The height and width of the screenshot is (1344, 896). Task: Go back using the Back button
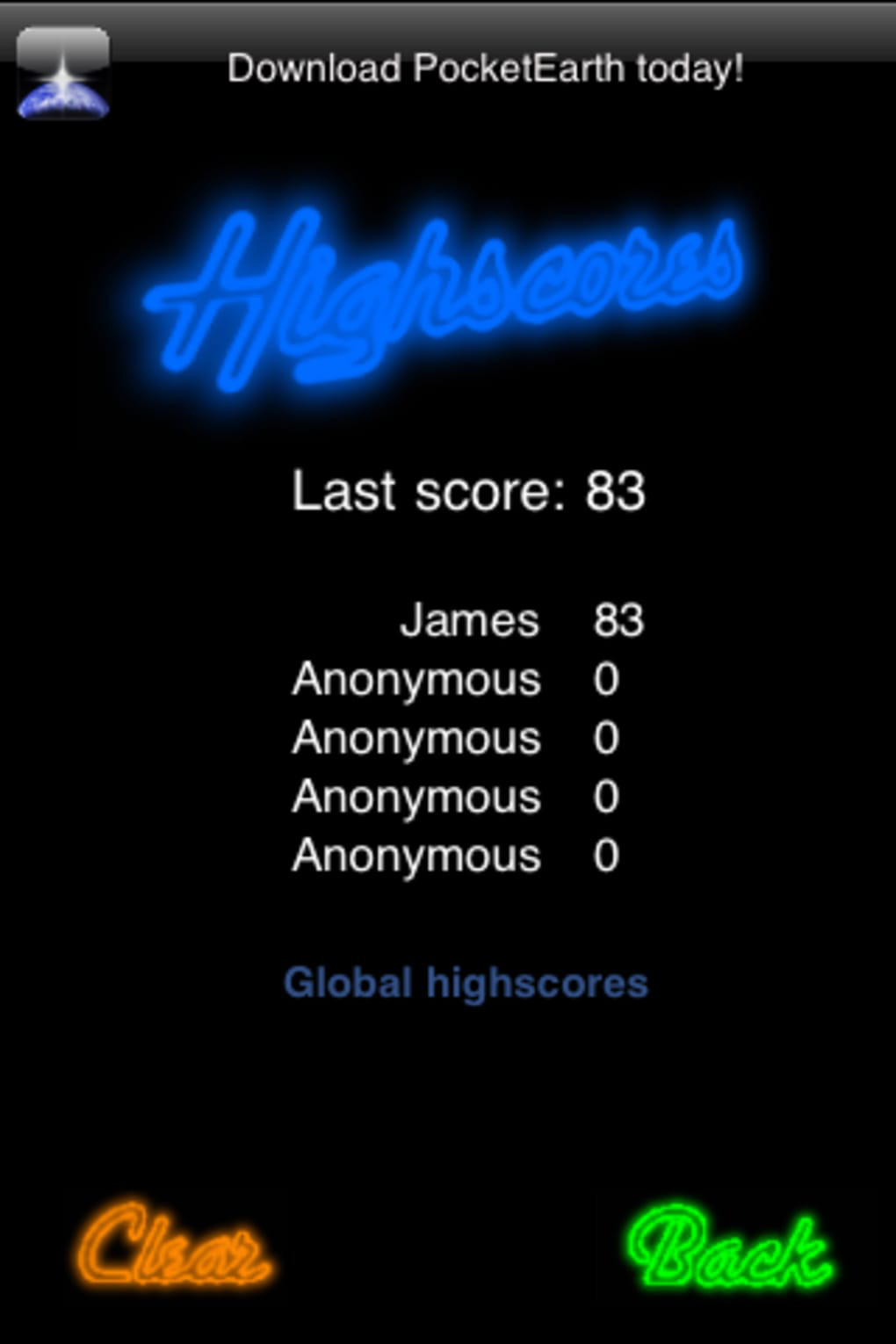tap(728, 1249)
